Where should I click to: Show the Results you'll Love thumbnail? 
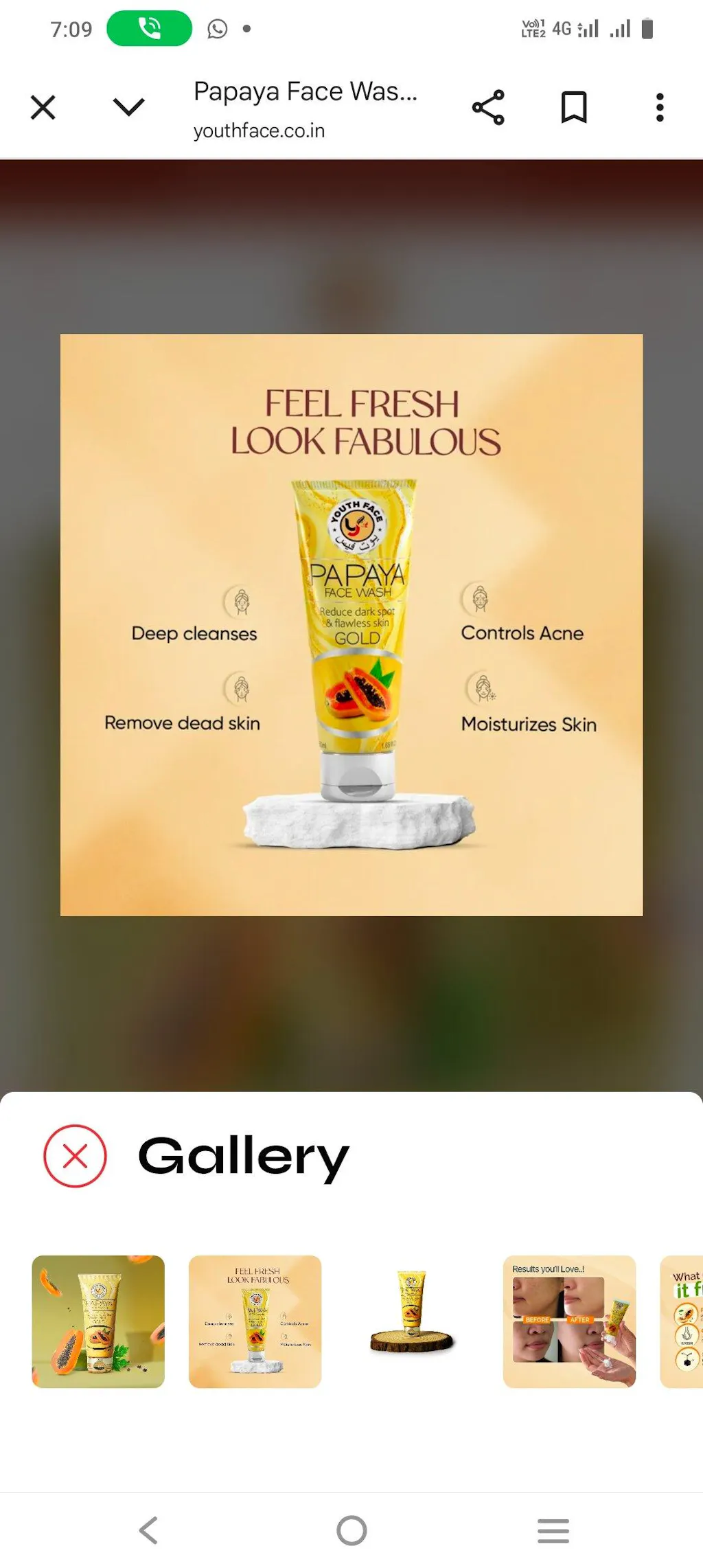tap(569, 1321)
